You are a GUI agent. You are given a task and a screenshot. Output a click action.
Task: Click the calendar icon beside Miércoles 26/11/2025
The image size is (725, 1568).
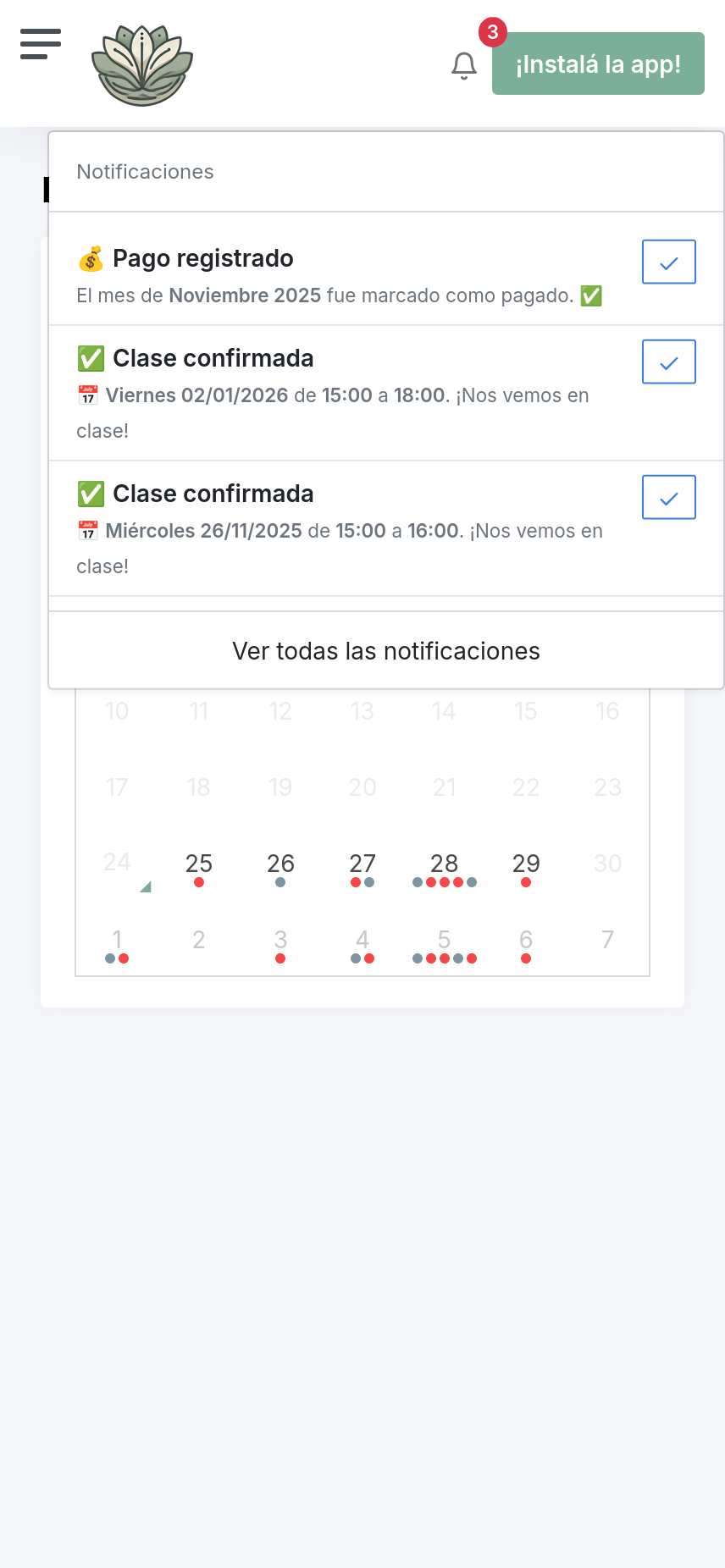(x=89, y=531)
